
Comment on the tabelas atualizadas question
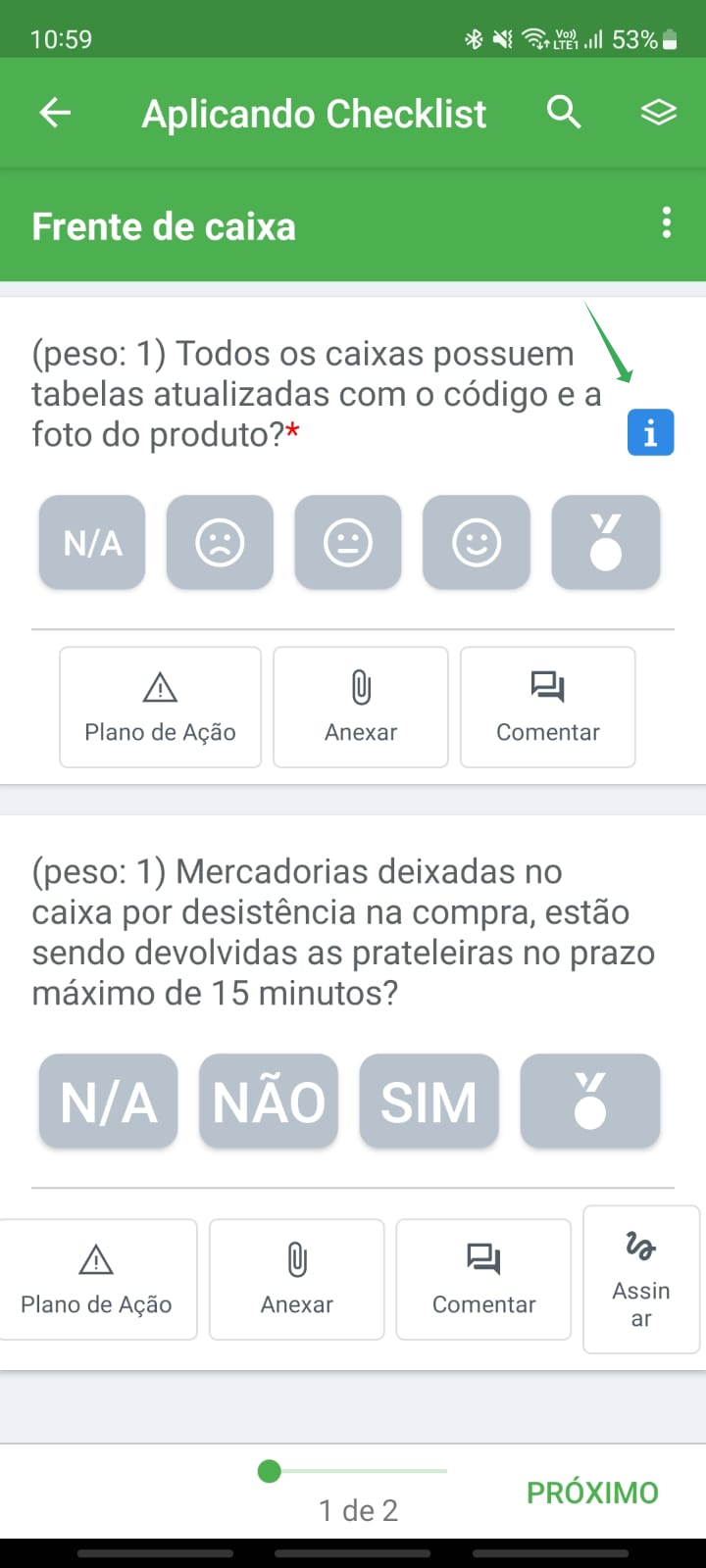pyautogui.click(x=547, y=707)
